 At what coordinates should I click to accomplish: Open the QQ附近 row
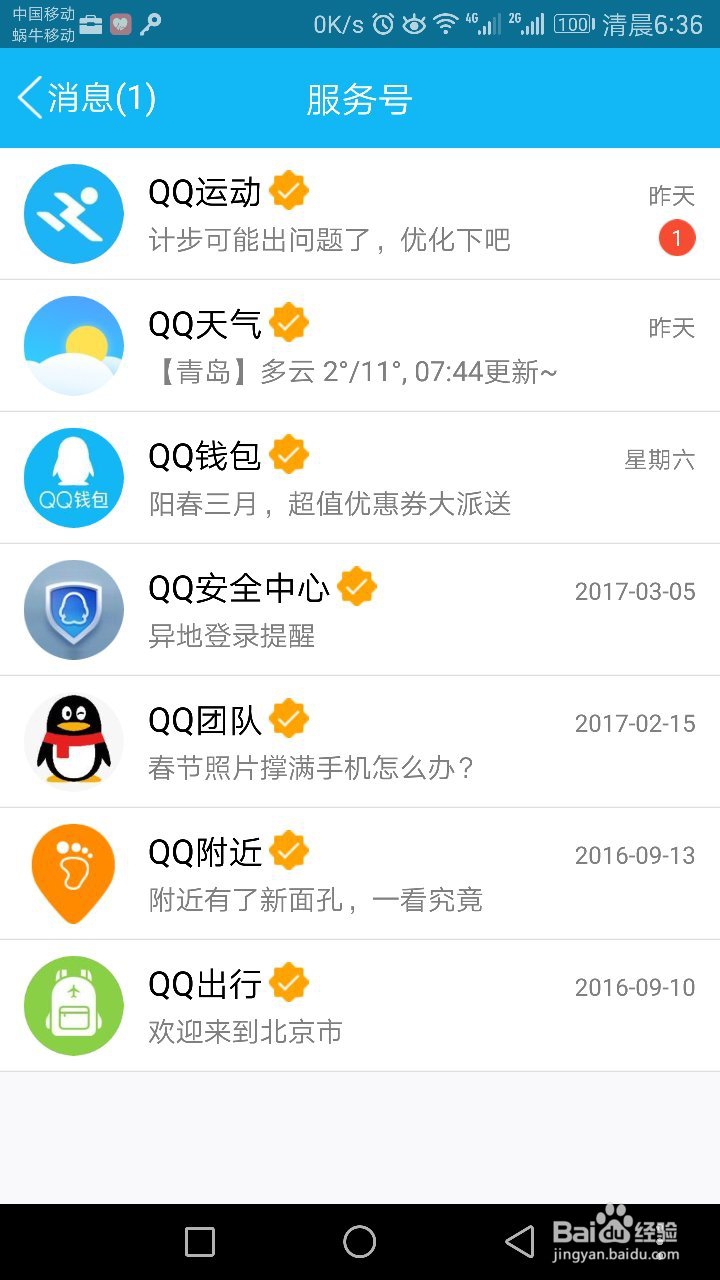pos(360,874)
